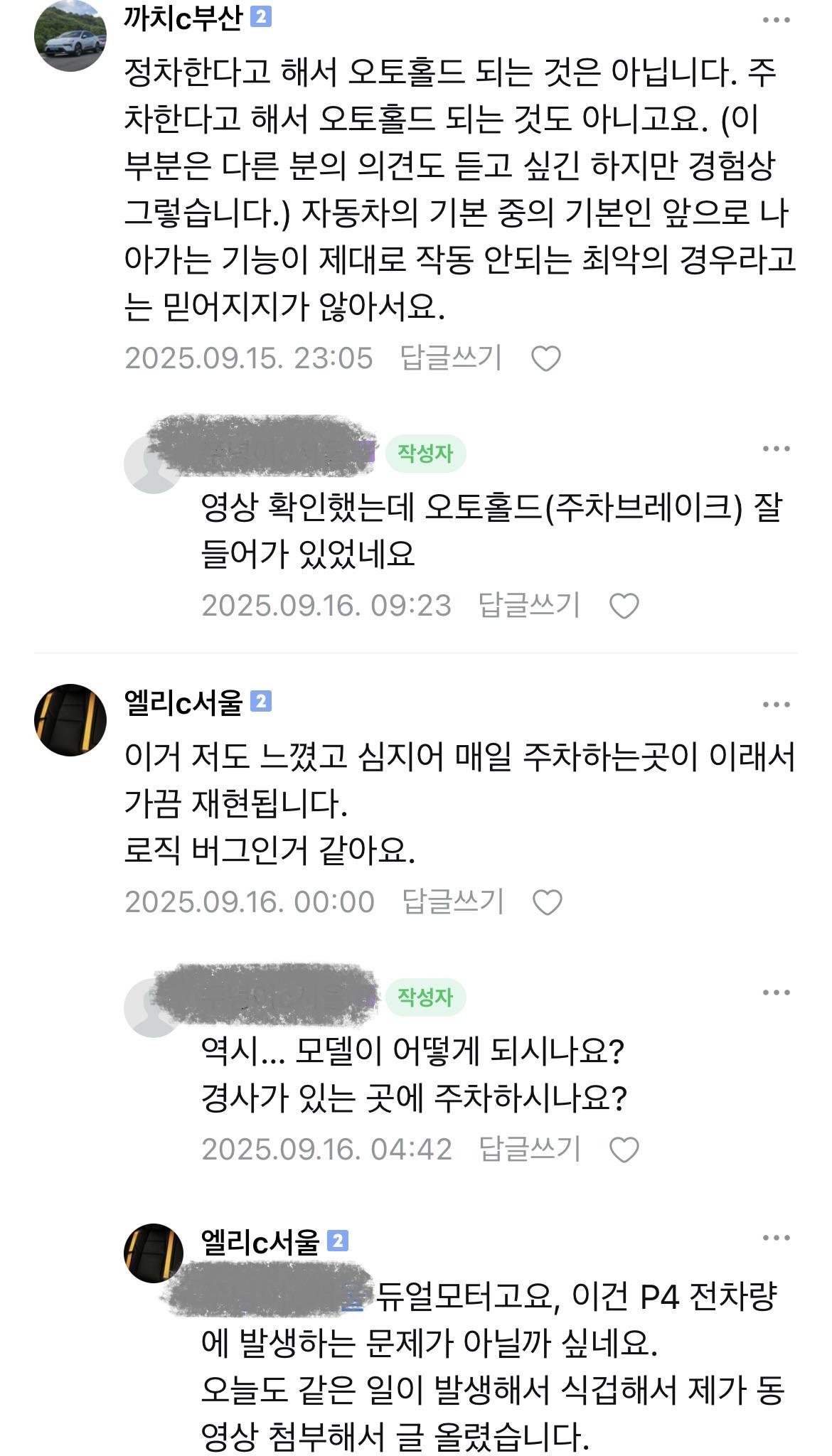
Task: Open overflow menu on 까치c부산's comment
Action: pos(776,20)
